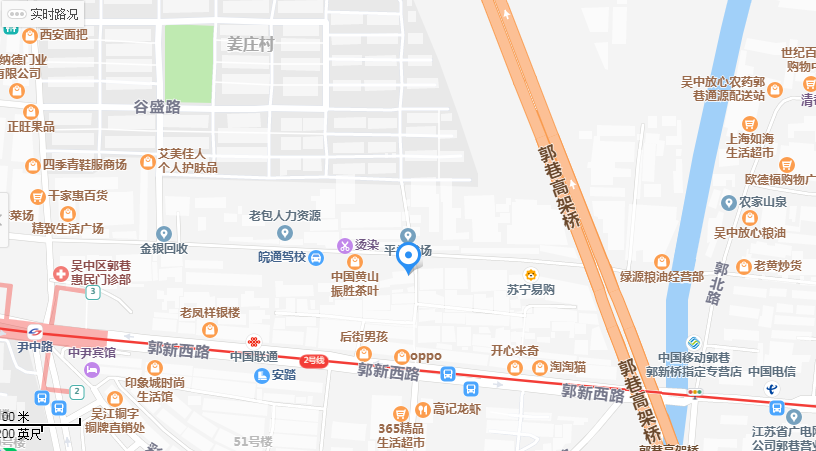
Task: Tap the 尹中路 metro station icon
Action: click(34, 331)
